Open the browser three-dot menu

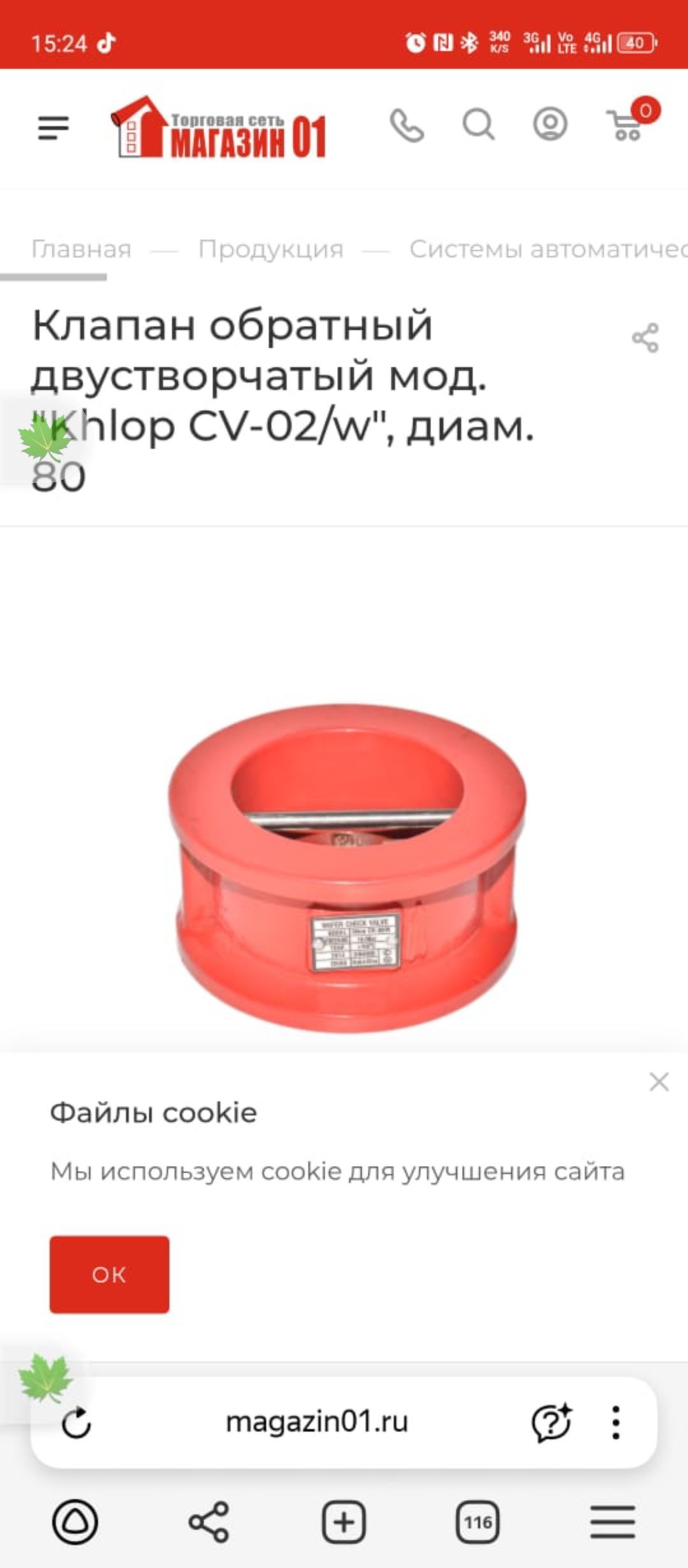click(x=615, y=1423)
